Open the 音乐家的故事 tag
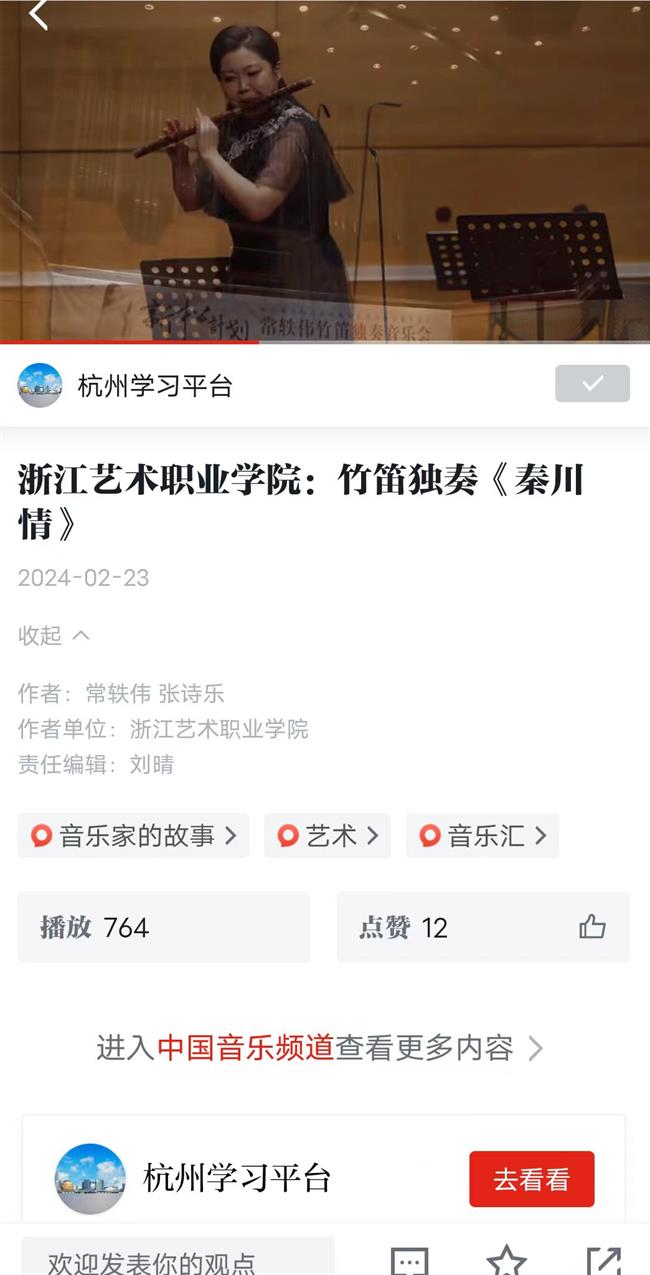Image resolution: width=650 pixels, height=1275 pixels. (133, 836)
